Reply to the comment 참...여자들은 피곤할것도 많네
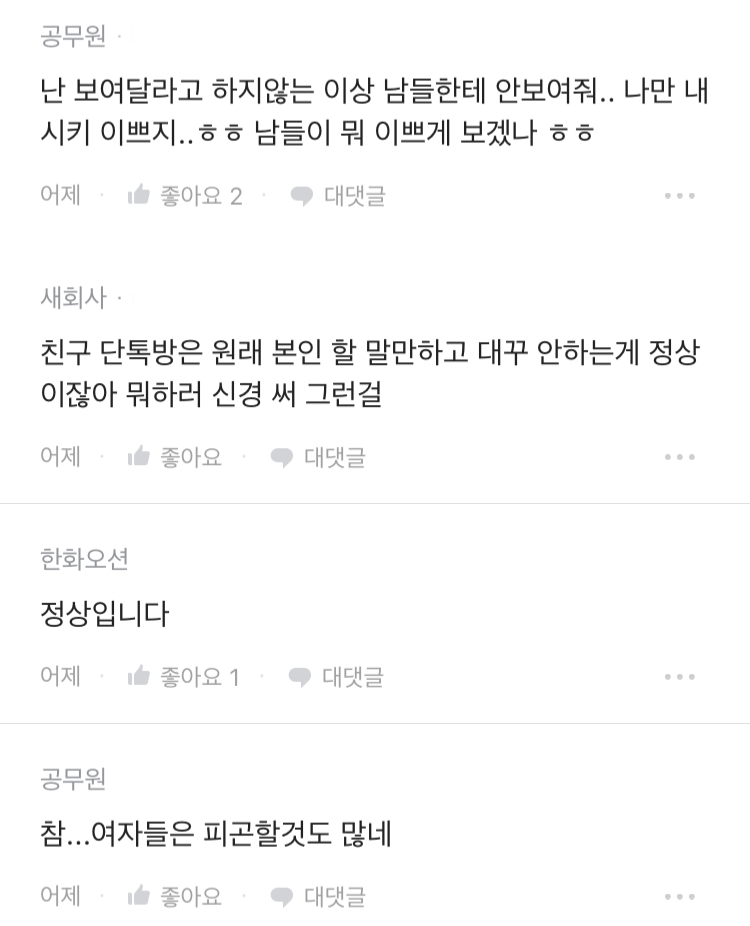 [x=318, y=896]
